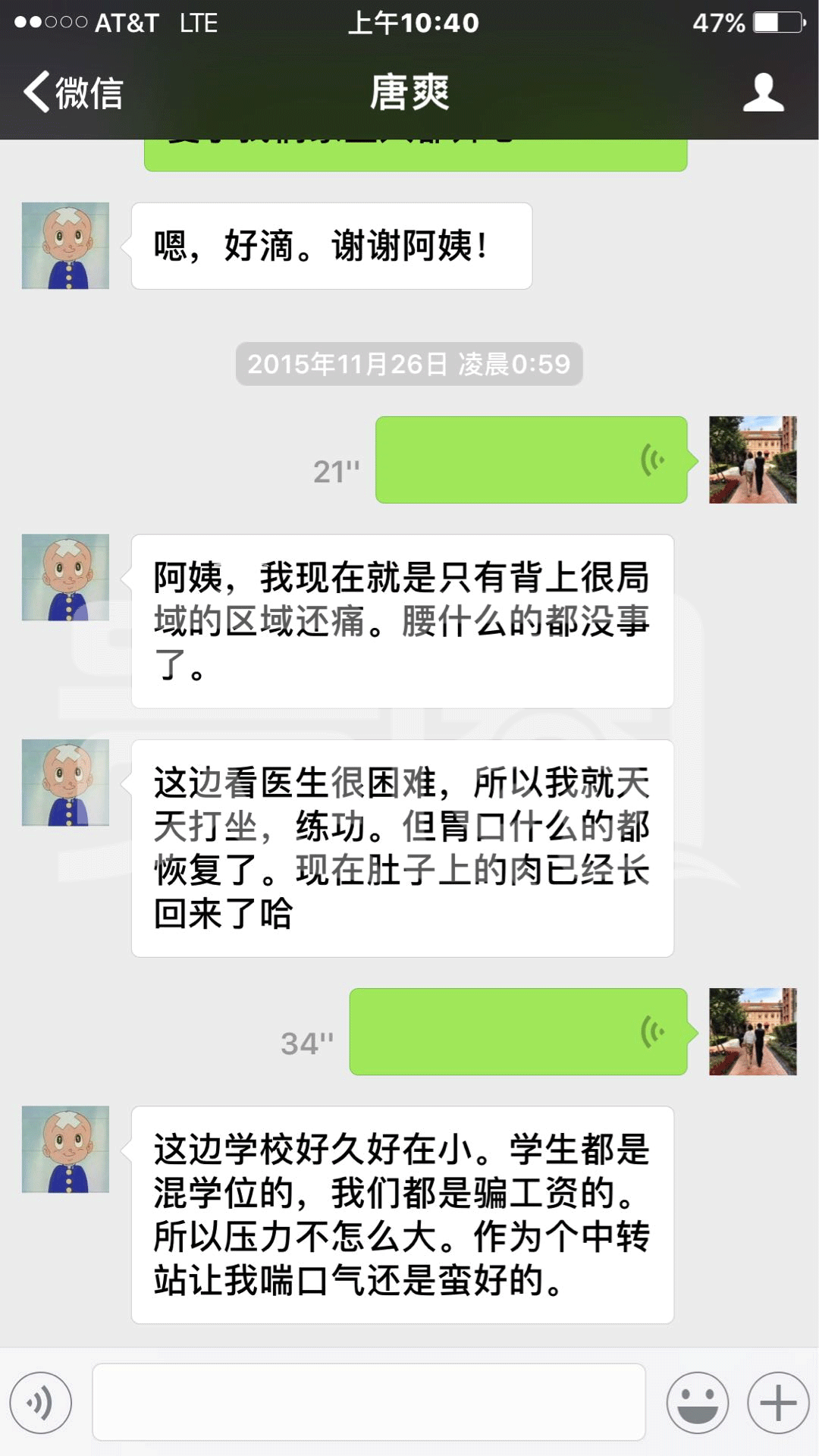Focus the message text field

tap(369, 1402)
